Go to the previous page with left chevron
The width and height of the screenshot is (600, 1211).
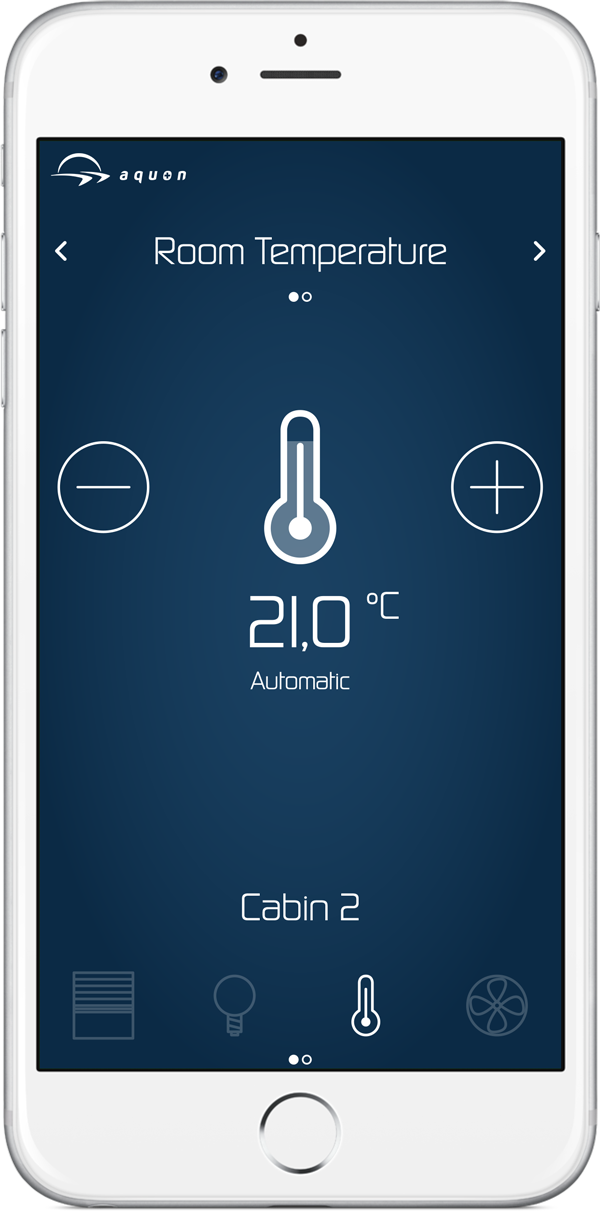pyautogui.click(x=62, y=251)
